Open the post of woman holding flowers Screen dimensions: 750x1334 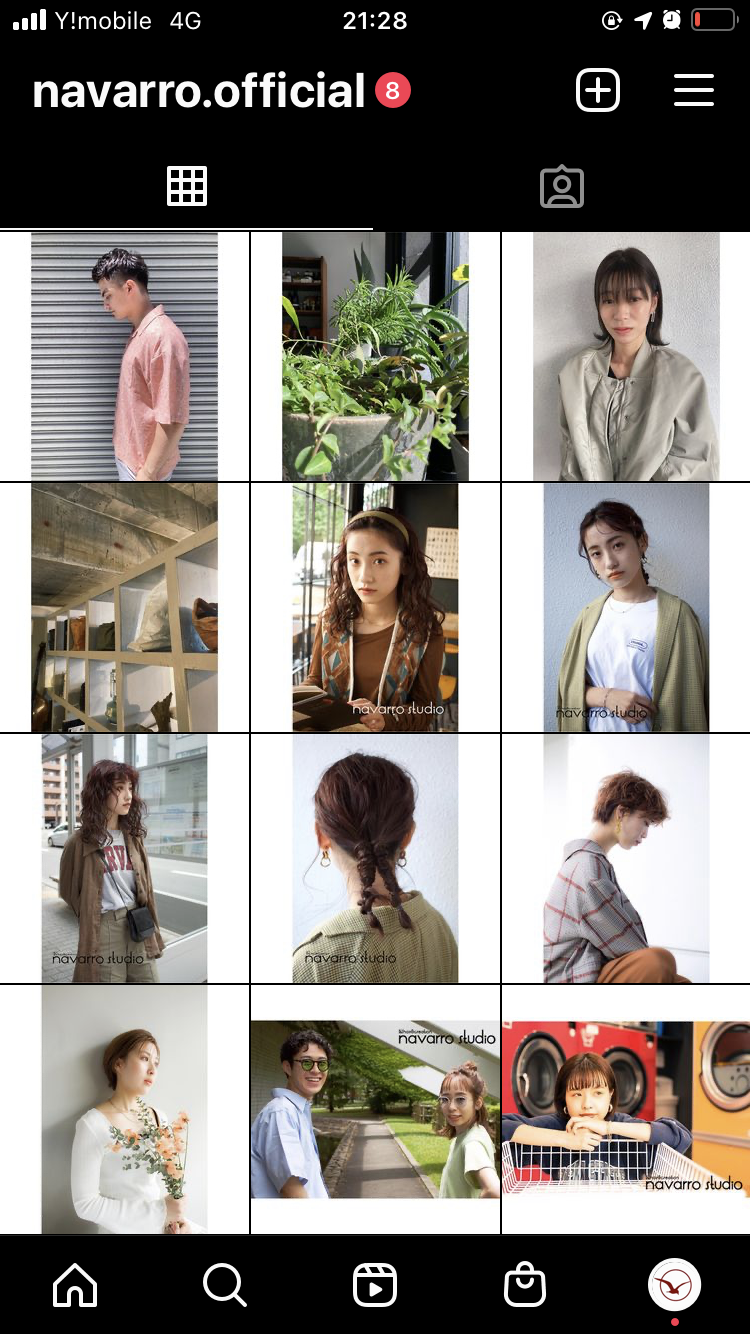point(124,1110)
